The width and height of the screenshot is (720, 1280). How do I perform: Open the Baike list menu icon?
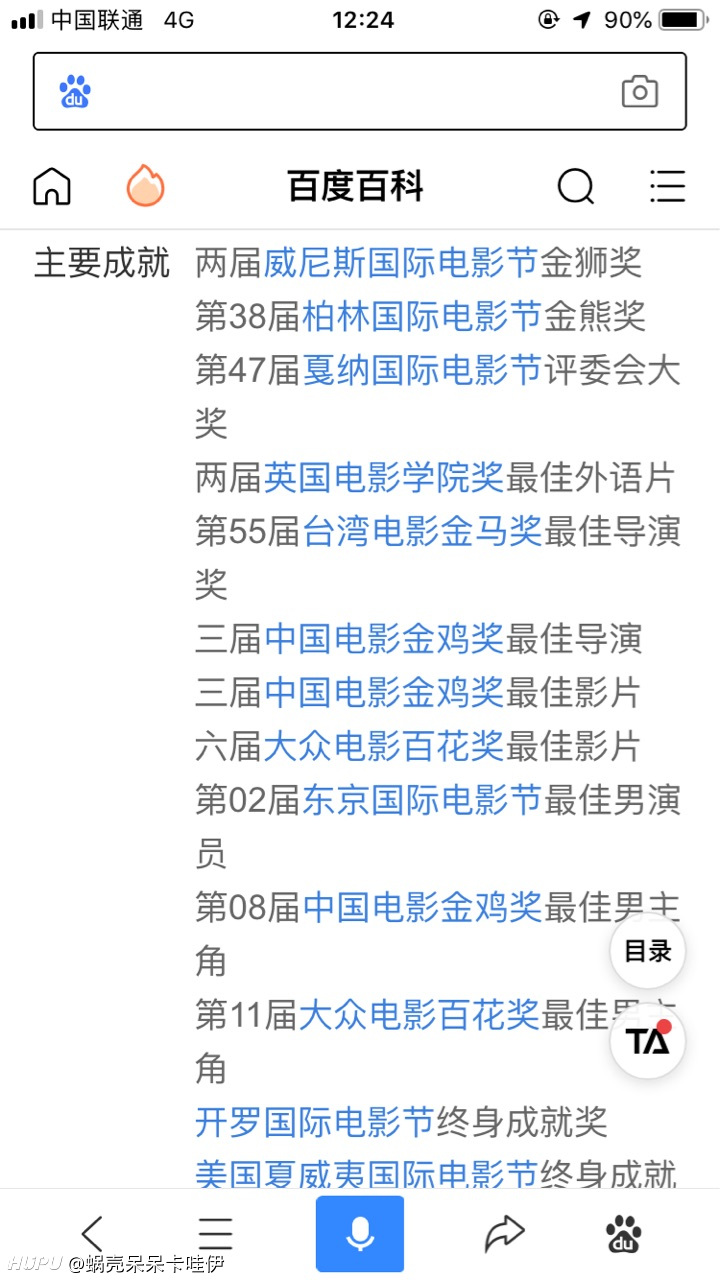point(667,186)
